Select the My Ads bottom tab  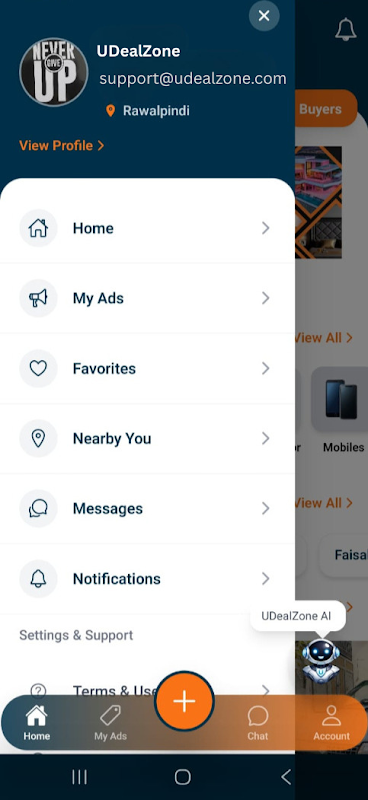(x=110, y=722)
